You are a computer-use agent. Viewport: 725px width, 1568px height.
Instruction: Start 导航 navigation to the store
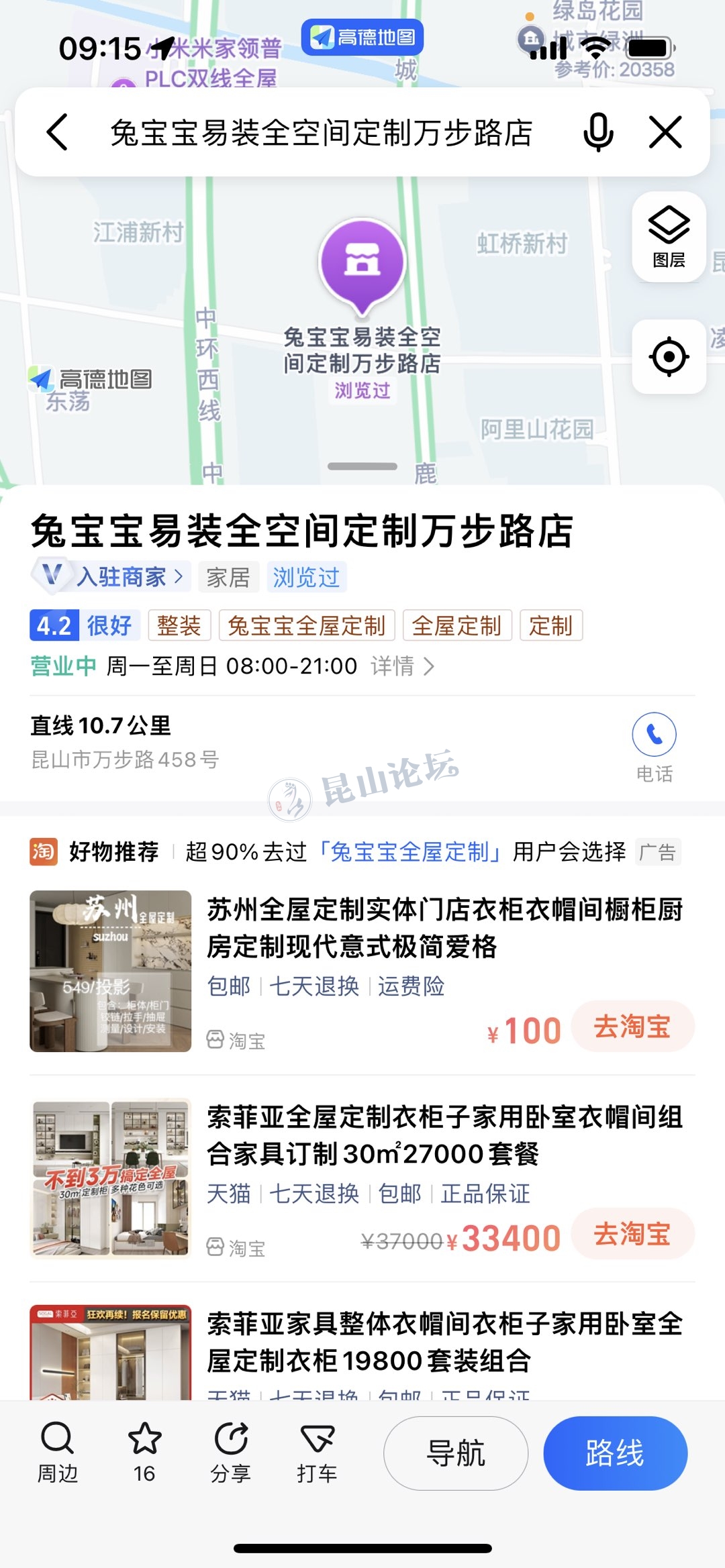[456, 1453]
